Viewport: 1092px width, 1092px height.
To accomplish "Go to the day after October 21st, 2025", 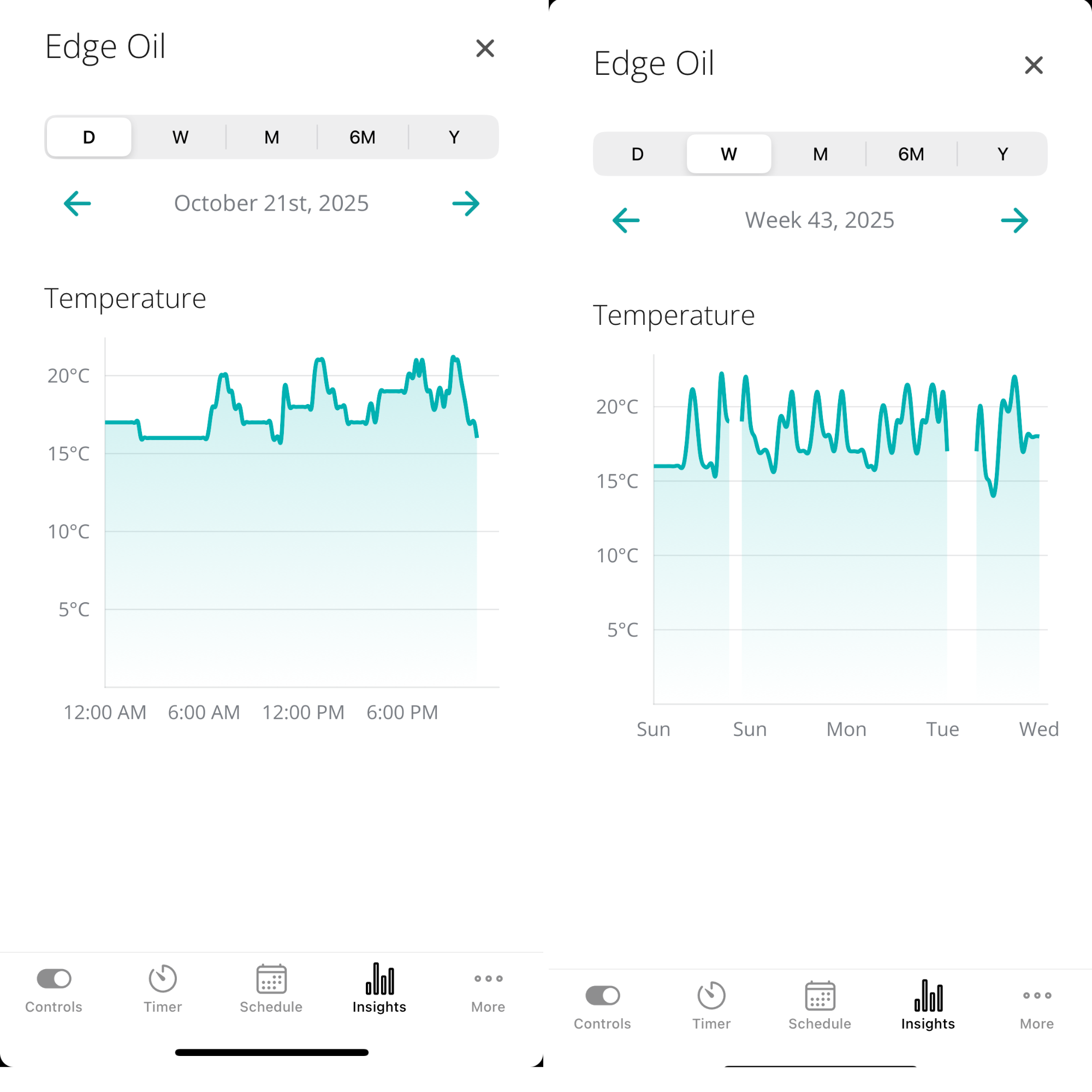I will click(466, 204).
